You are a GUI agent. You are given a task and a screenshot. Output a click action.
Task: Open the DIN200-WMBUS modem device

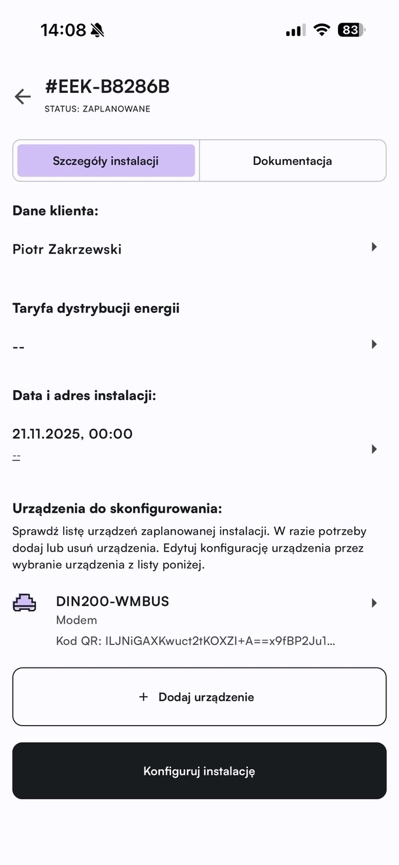199,621
